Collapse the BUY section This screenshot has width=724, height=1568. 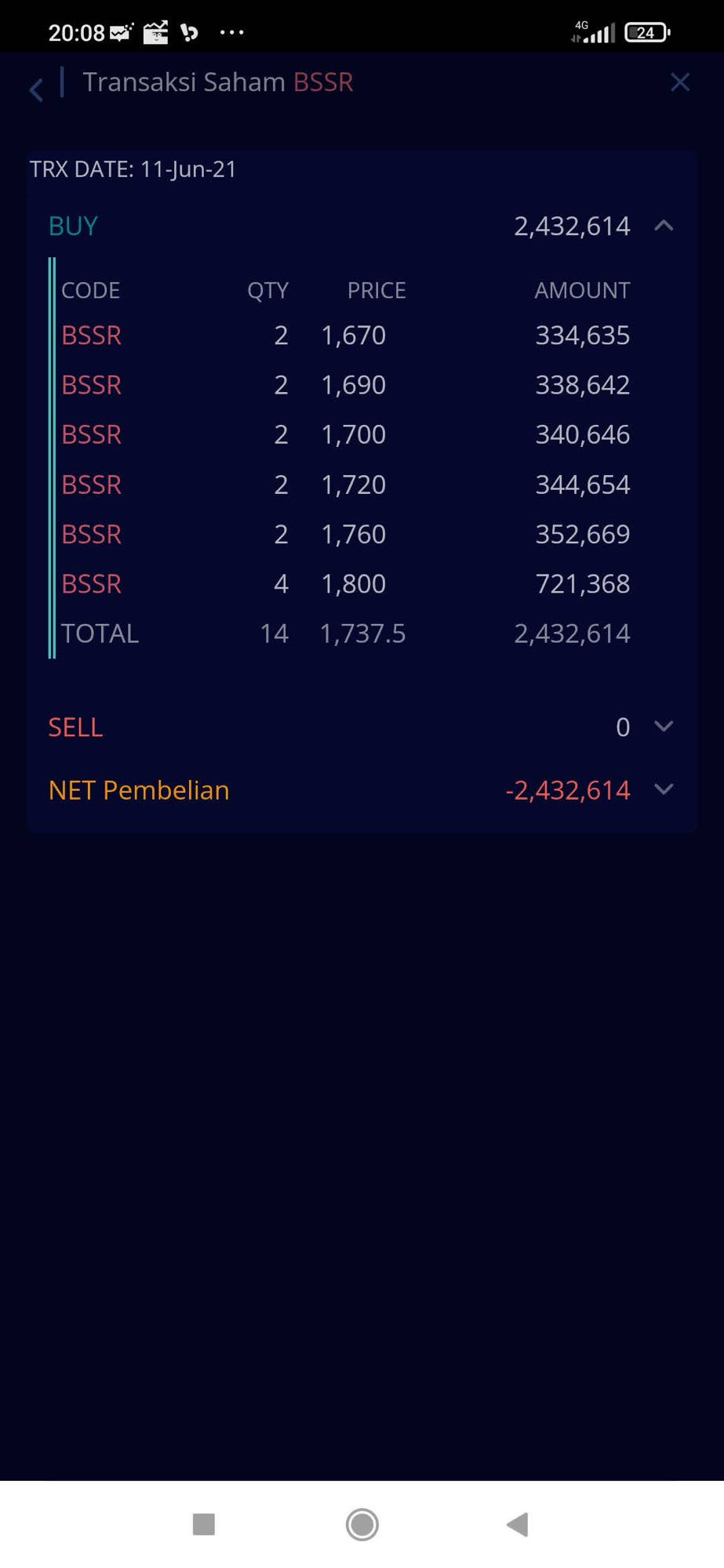tap(664, 226)
